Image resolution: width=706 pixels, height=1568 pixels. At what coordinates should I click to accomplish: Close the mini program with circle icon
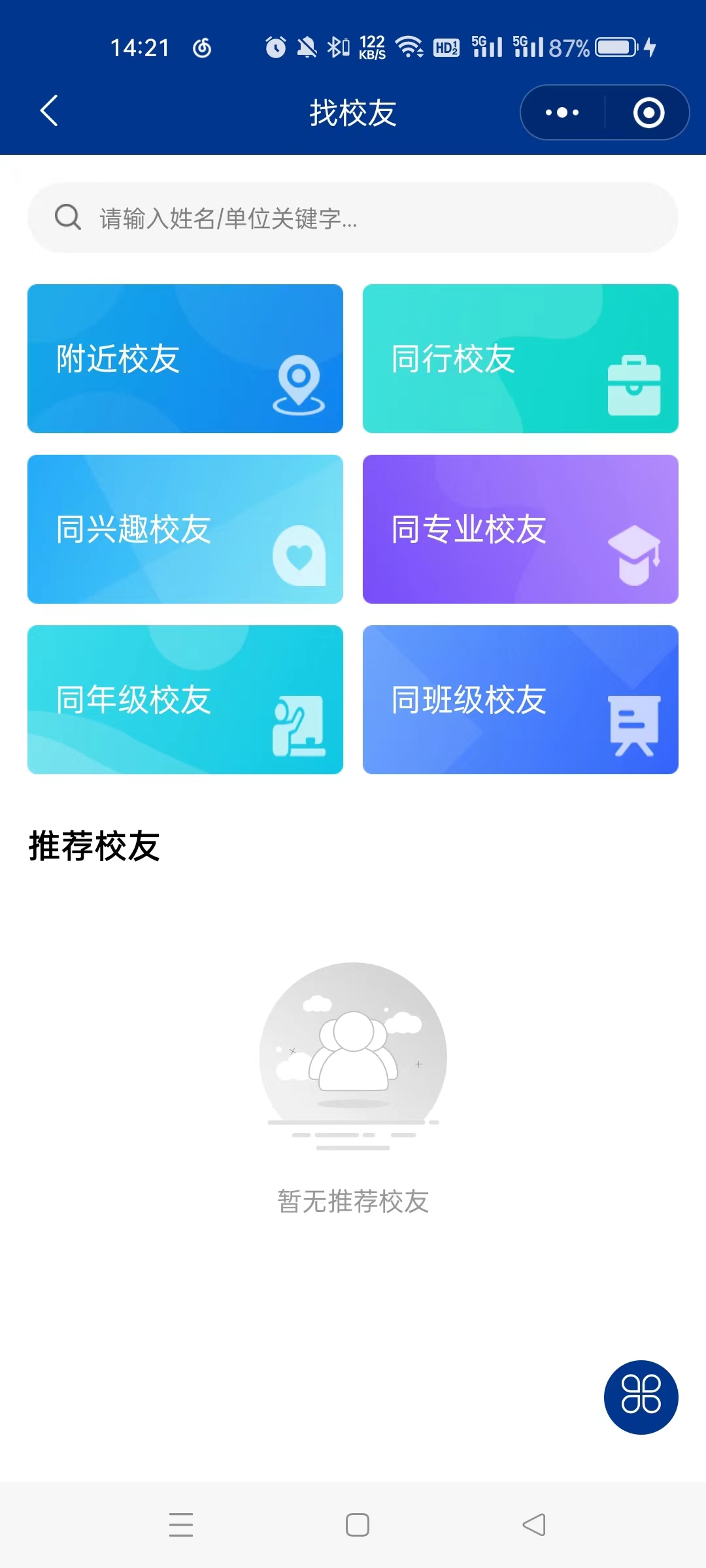(648, 112)
